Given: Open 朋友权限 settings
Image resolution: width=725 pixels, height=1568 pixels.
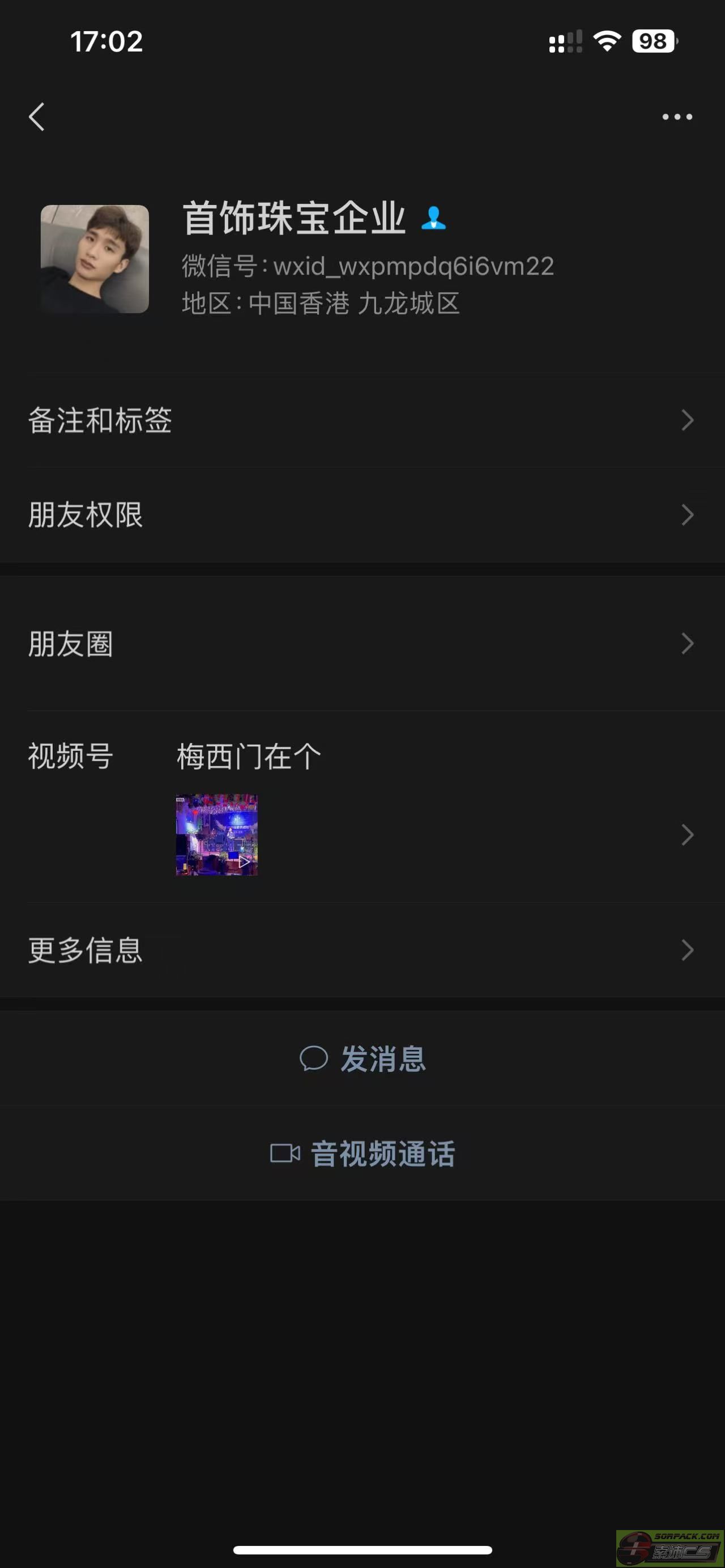Looking at the screenshot, I should tap(361, 515).
